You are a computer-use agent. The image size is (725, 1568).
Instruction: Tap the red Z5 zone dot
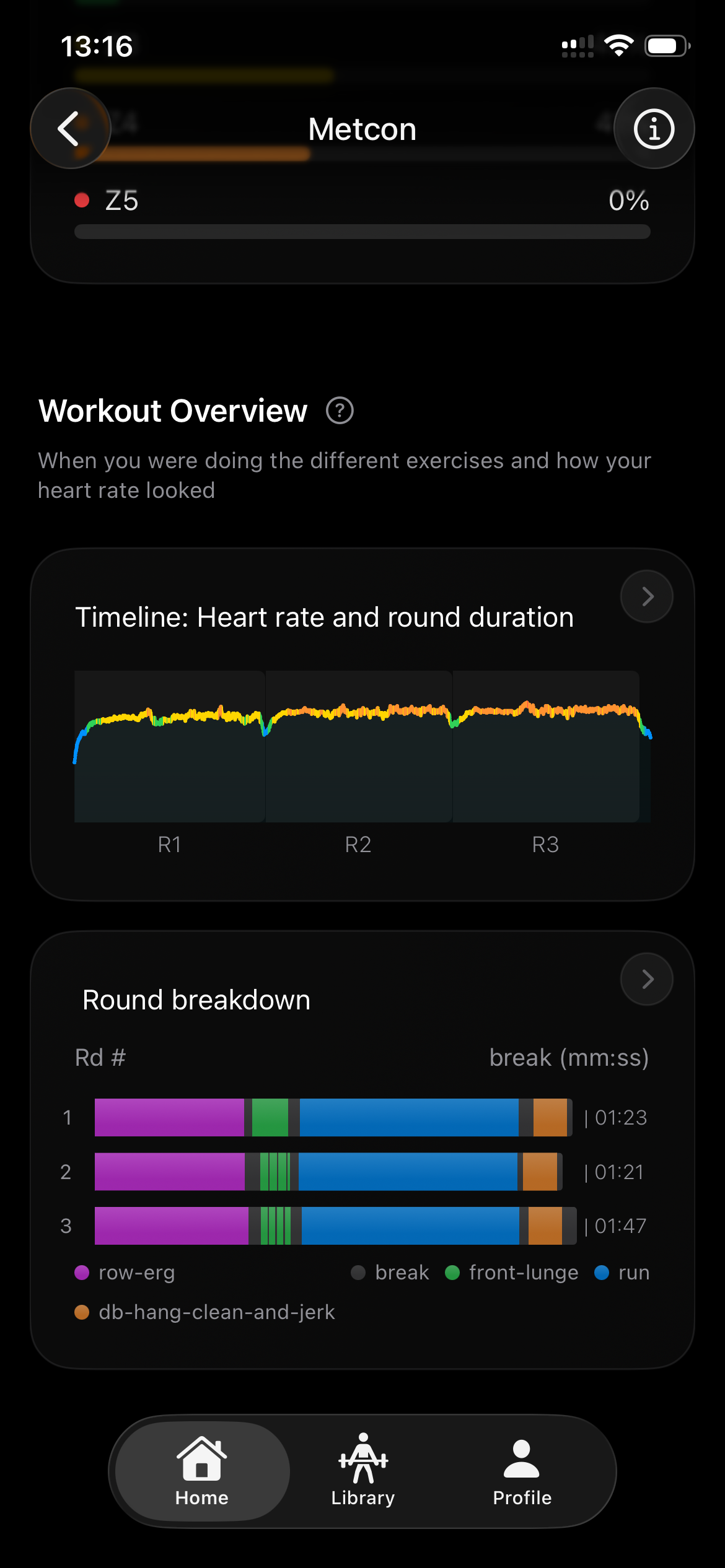(82, 199)
